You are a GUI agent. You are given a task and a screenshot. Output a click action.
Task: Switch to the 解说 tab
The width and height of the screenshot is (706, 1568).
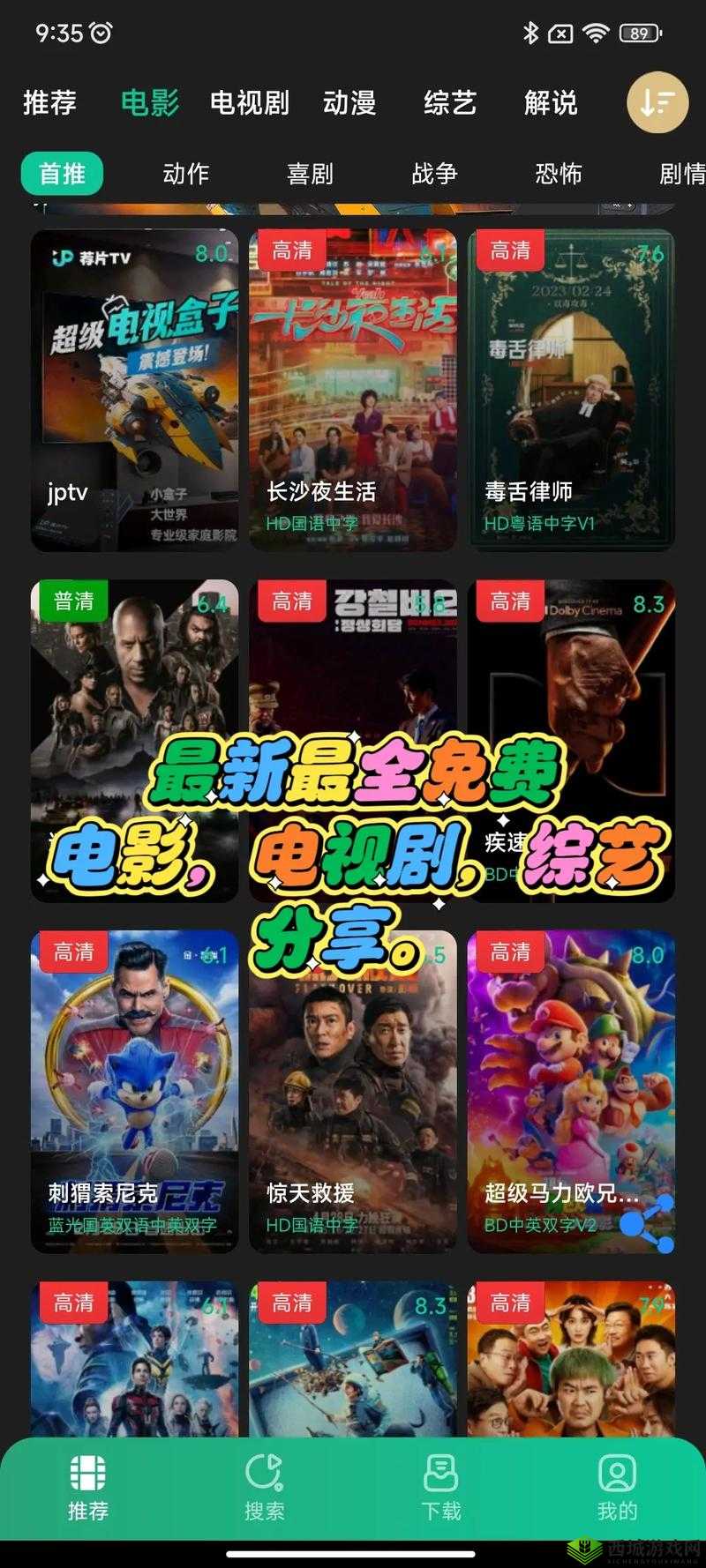551,103
